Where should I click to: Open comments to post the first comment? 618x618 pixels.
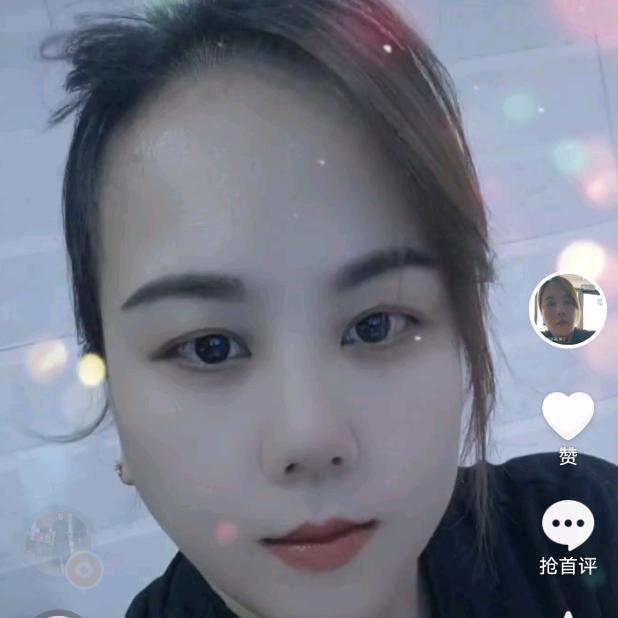(568, 527)
